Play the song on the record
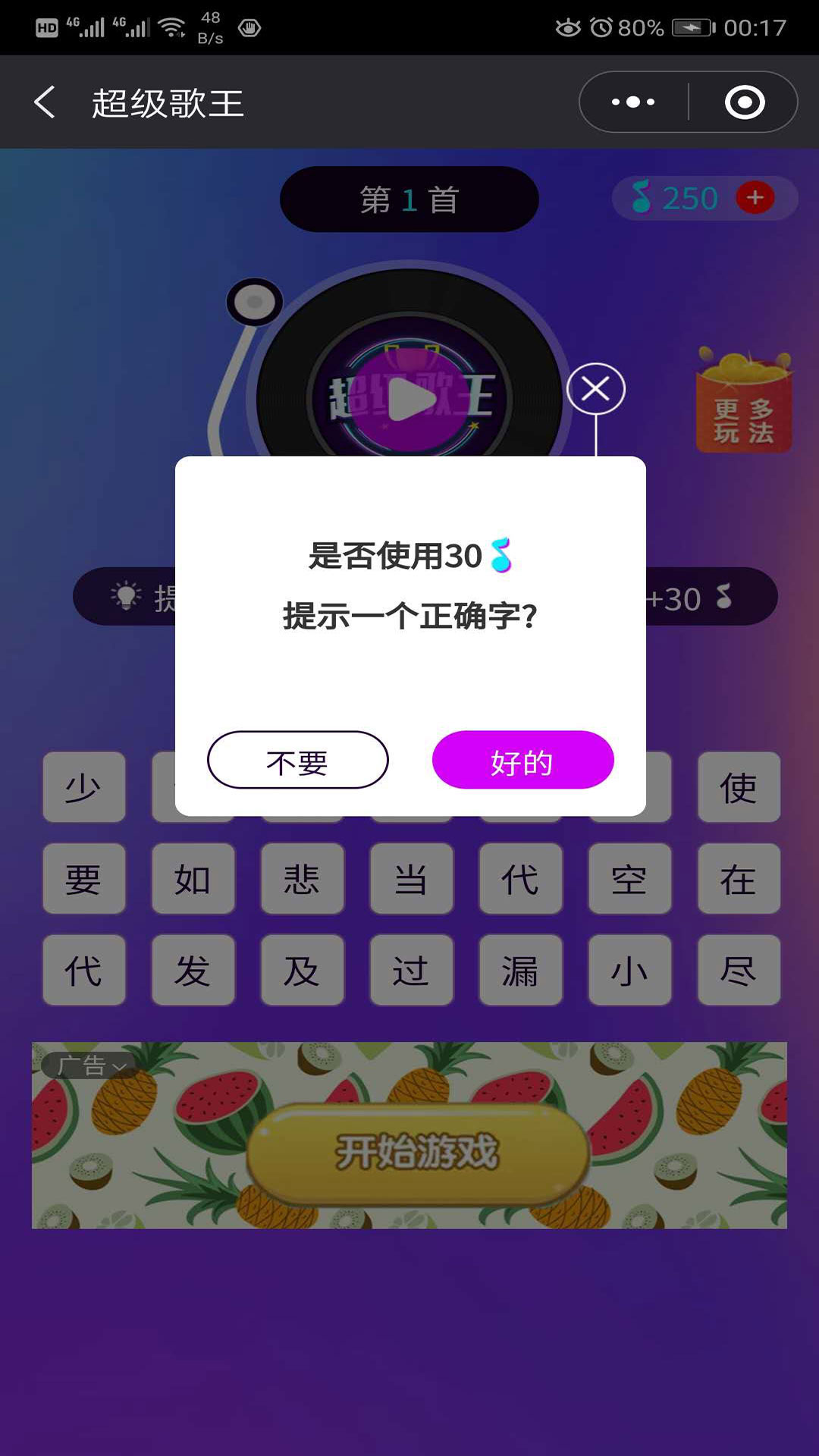The image size is (819, 1456). click(409, 398)
